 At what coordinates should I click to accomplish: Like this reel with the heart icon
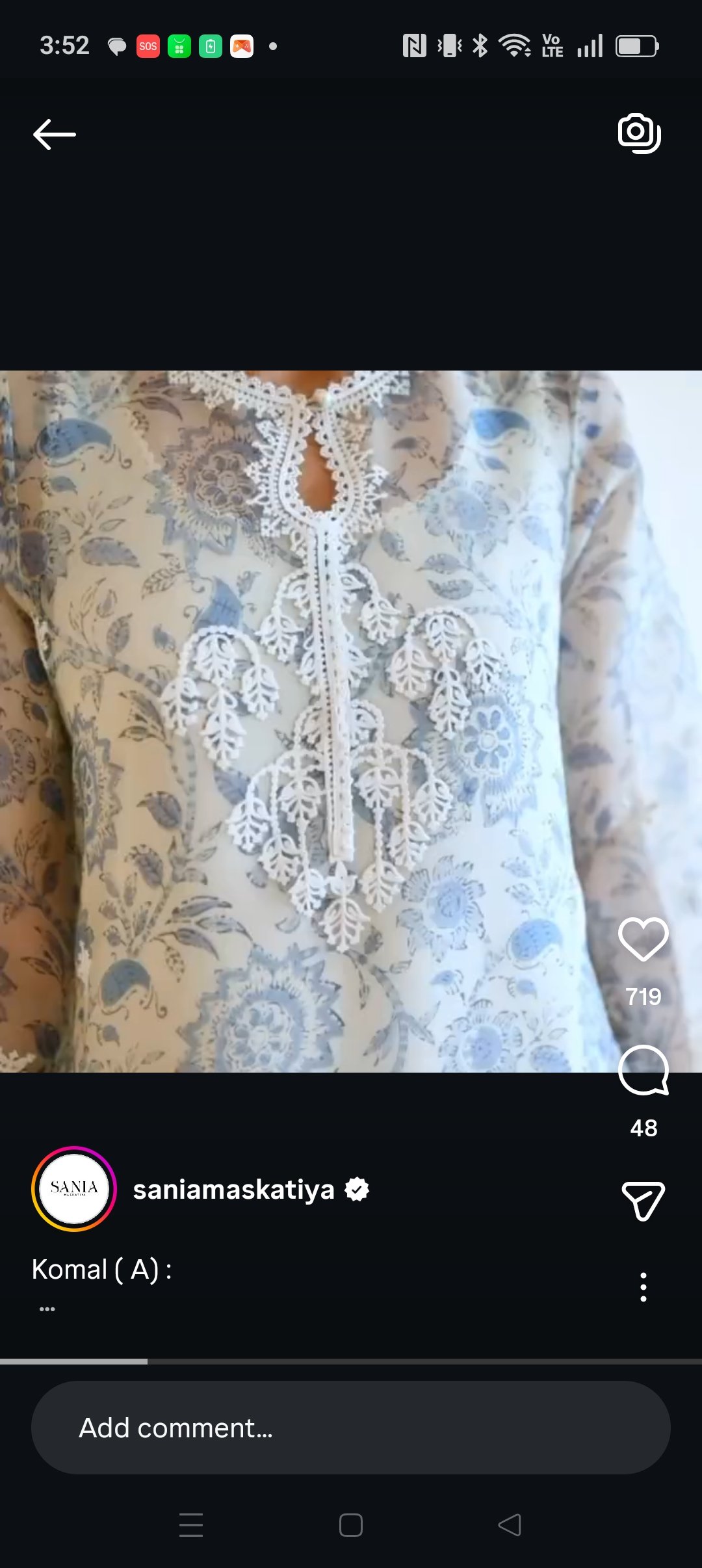click(643, 939)
